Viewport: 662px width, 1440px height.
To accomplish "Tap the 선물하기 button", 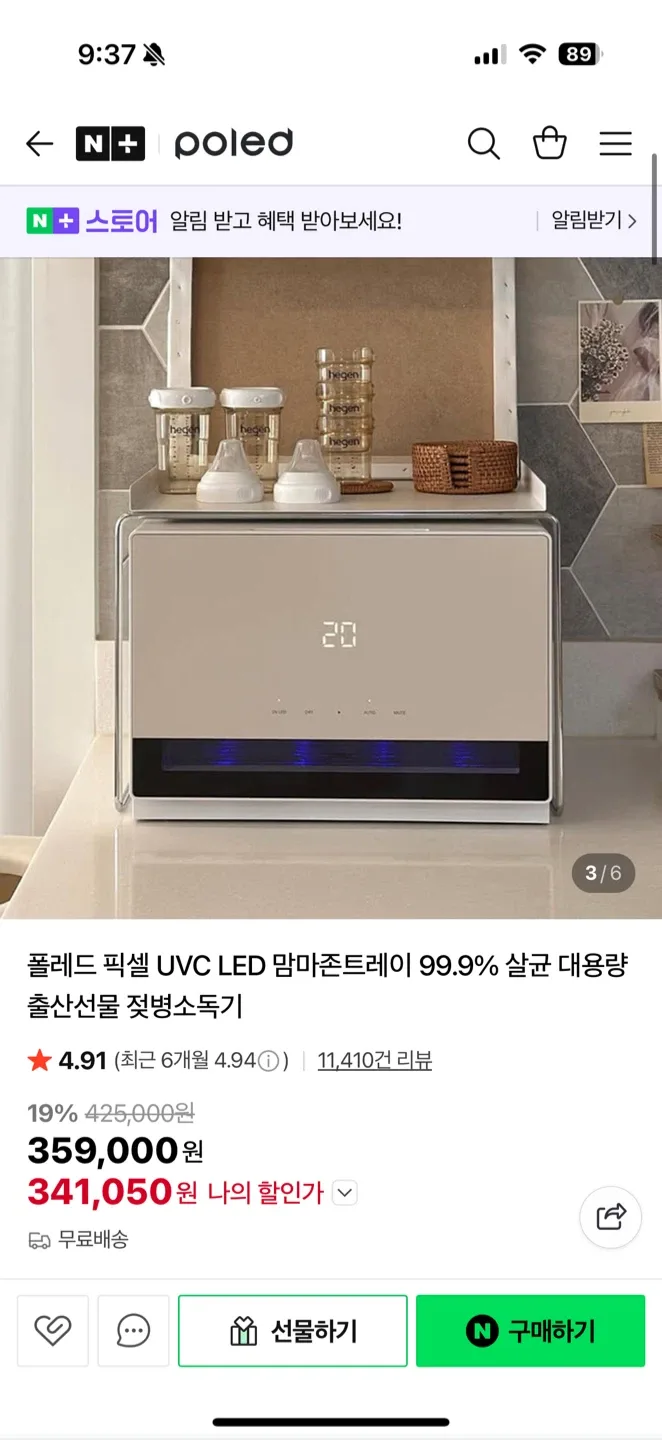I will pos(293,1331).
